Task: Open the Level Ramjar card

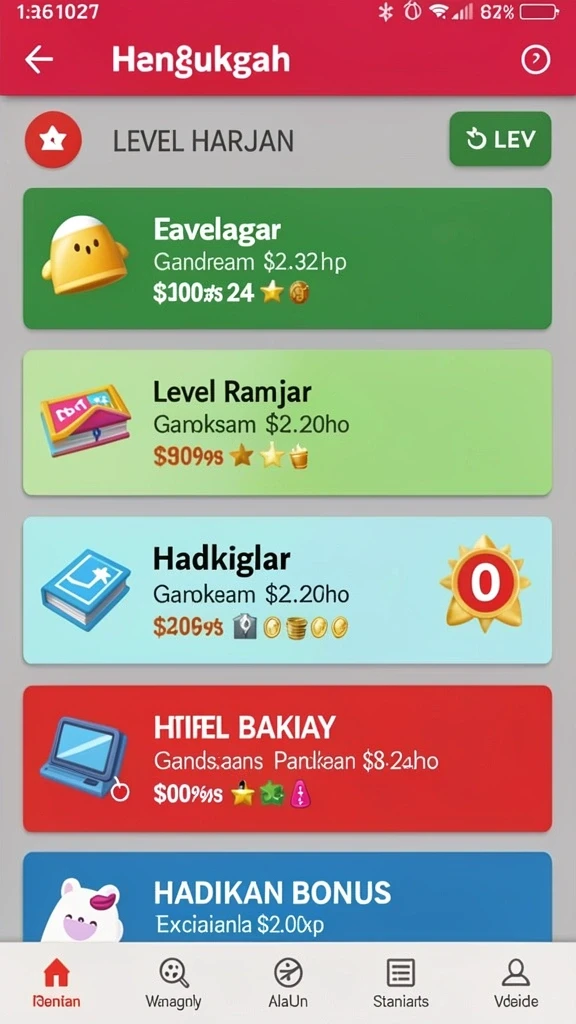Action: click(x=287, y=423)
